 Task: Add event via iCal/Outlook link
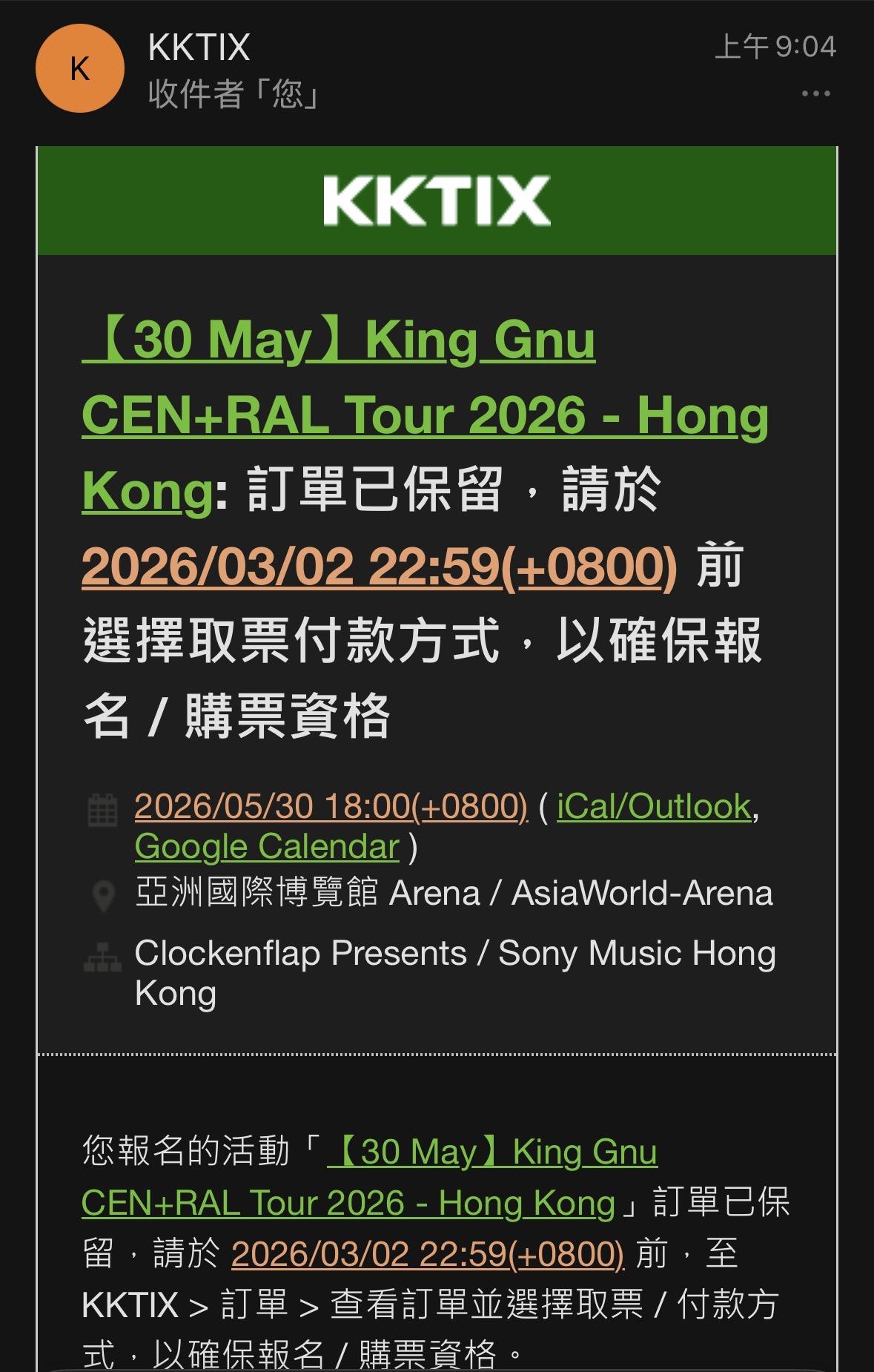tap(654, 806)
